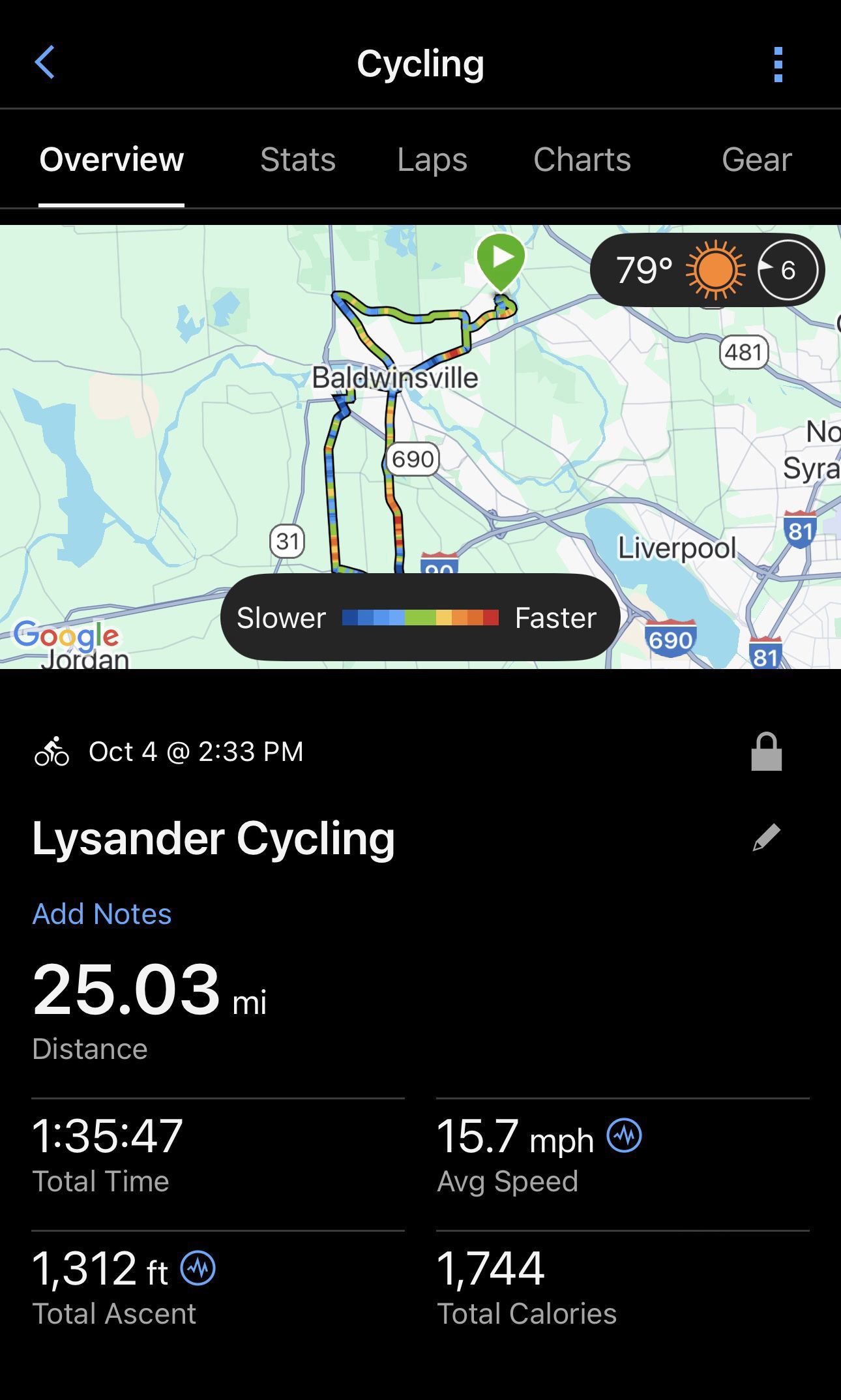
Task: Go back using the top-left arrow
Action: pos(44,63)
